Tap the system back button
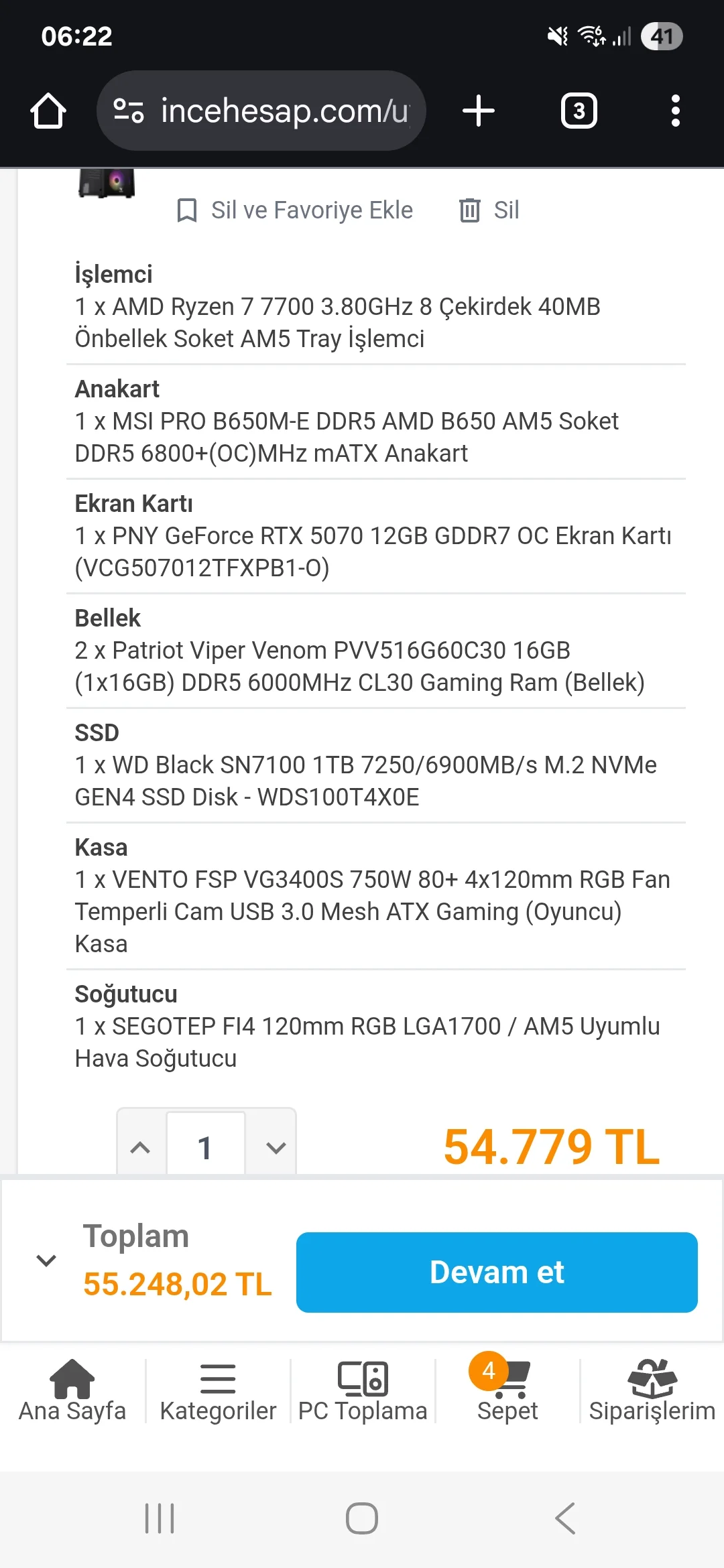This screenshot has height=1568, width=724. click(x=565, y=1518)
